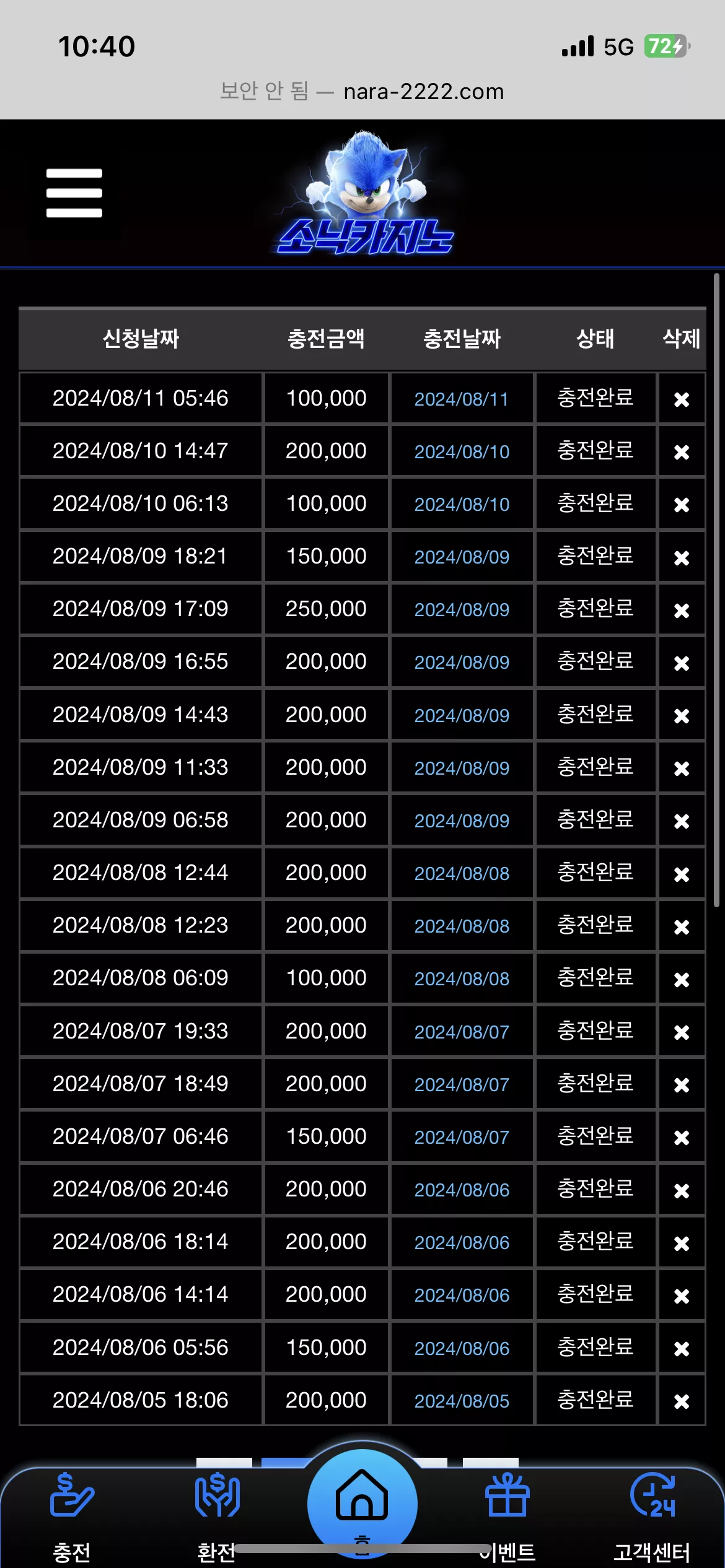The image size is (725, 1568).
Task: Tap the nara-2222.com address bar
Action: (x=362, y=92)
